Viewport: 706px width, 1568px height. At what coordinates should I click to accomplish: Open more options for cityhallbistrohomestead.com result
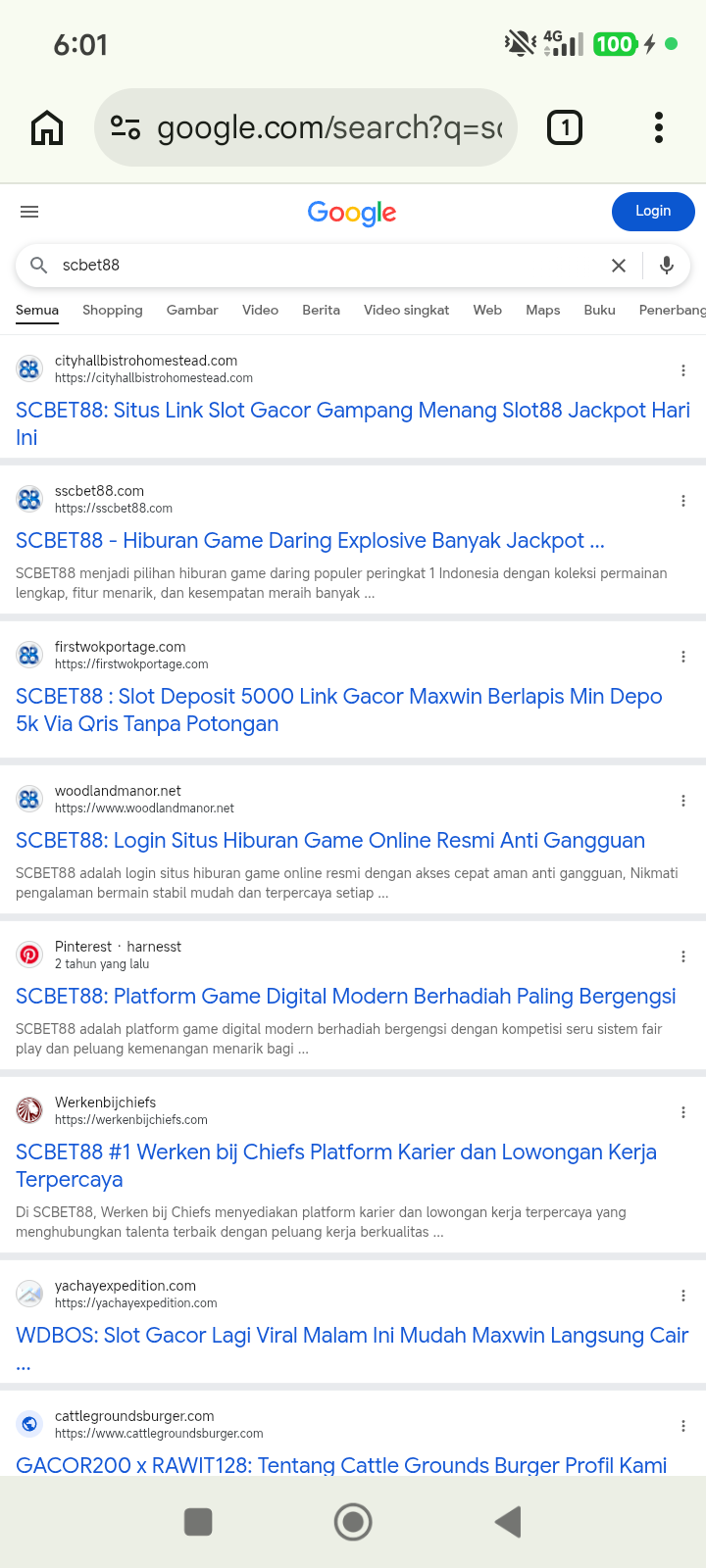pyautogui.click(x=683, y=370)
